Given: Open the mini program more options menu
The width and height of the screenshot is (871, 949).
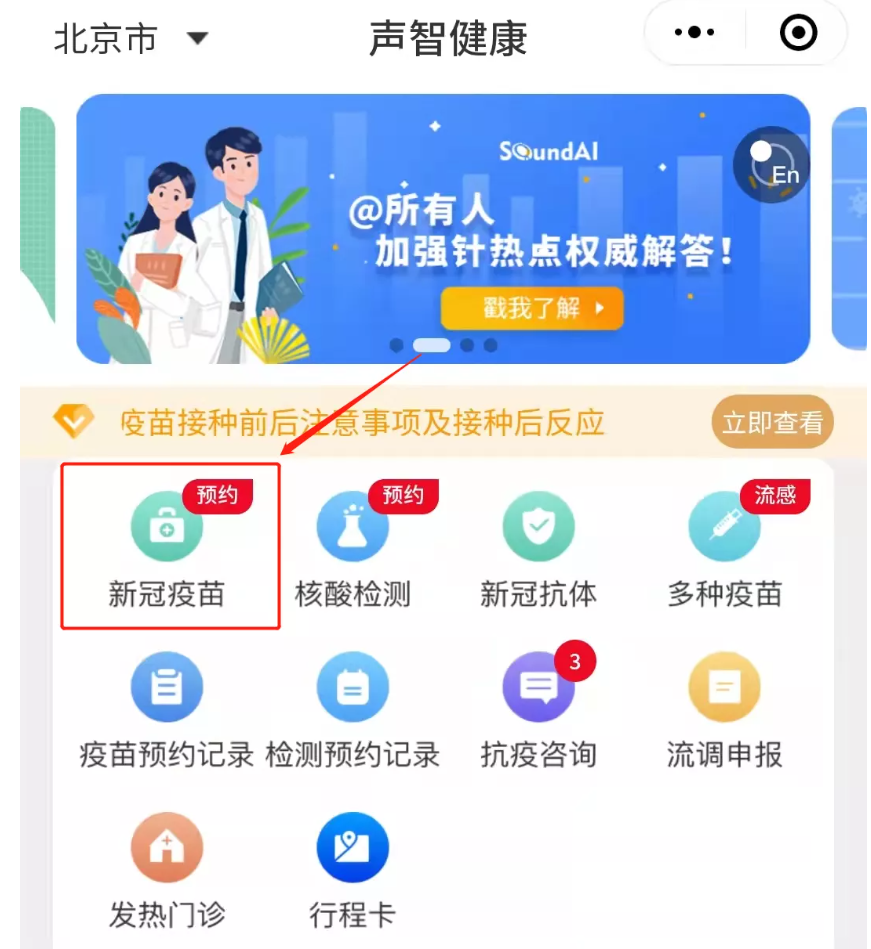Looking at the screenshot, I should [x=693, y=34].
